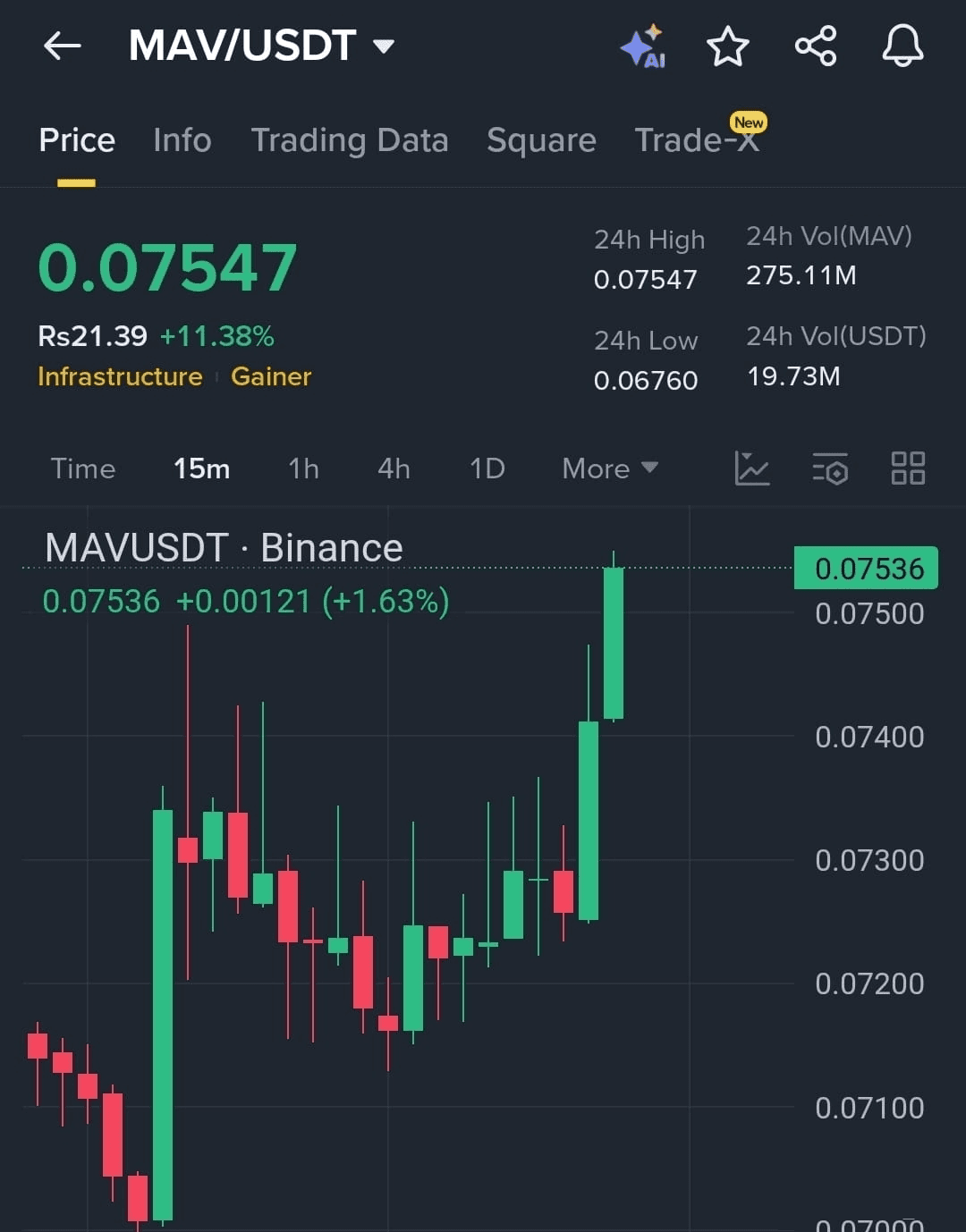The image size is (966, 1232).
Task: Share this trading pair
Action: 815,46
